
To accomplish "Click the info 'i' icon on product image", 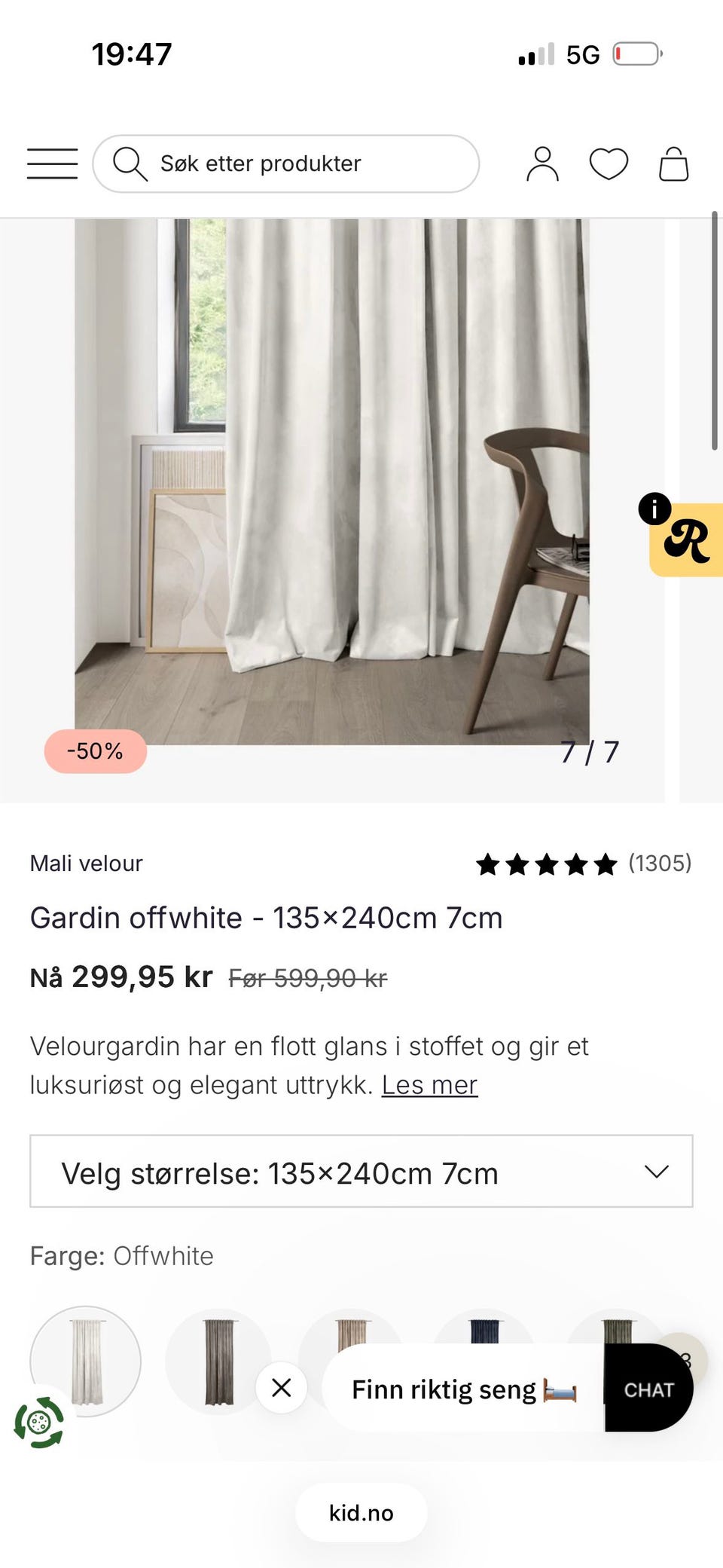I will [657, 508].
